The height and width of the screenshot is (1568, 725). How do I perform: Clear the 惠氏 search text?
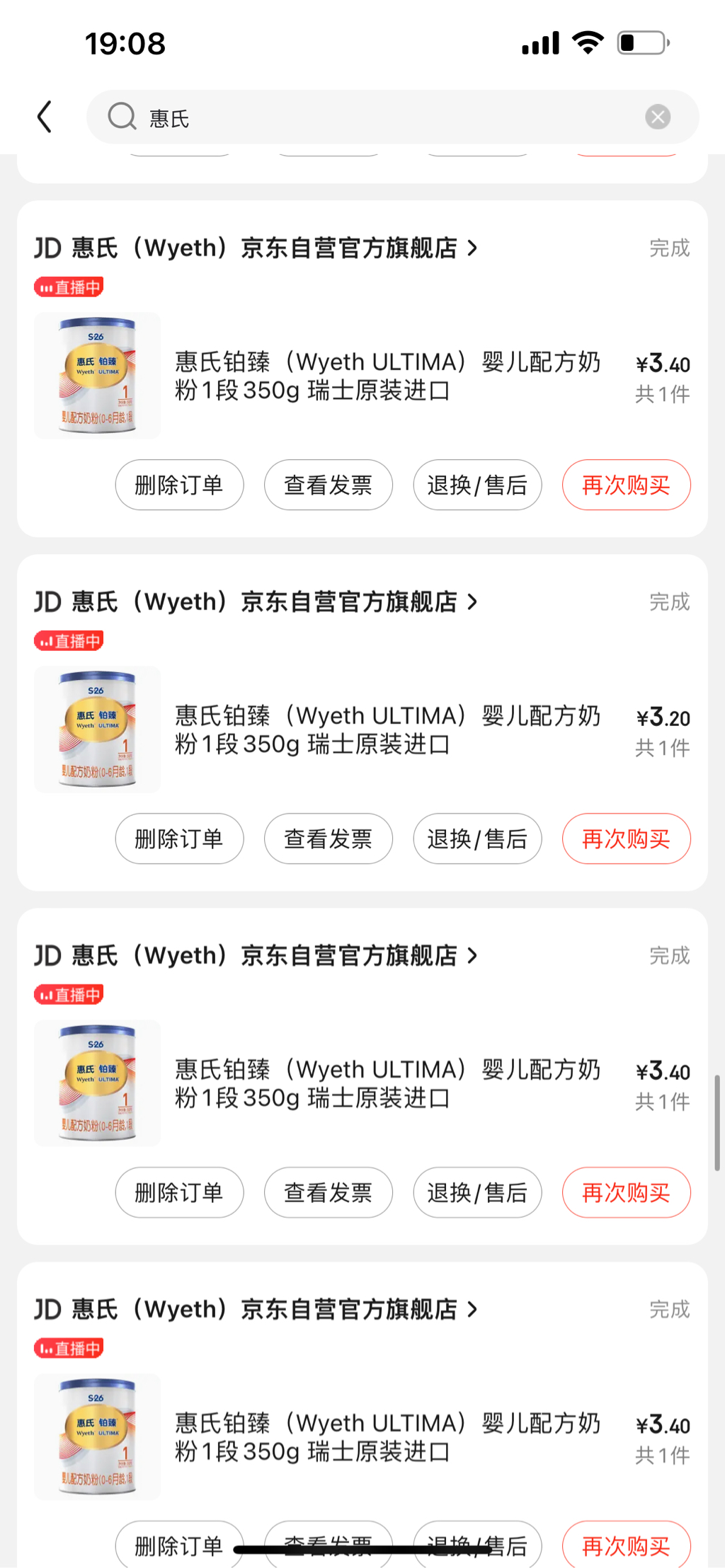[x=658, y=117]
